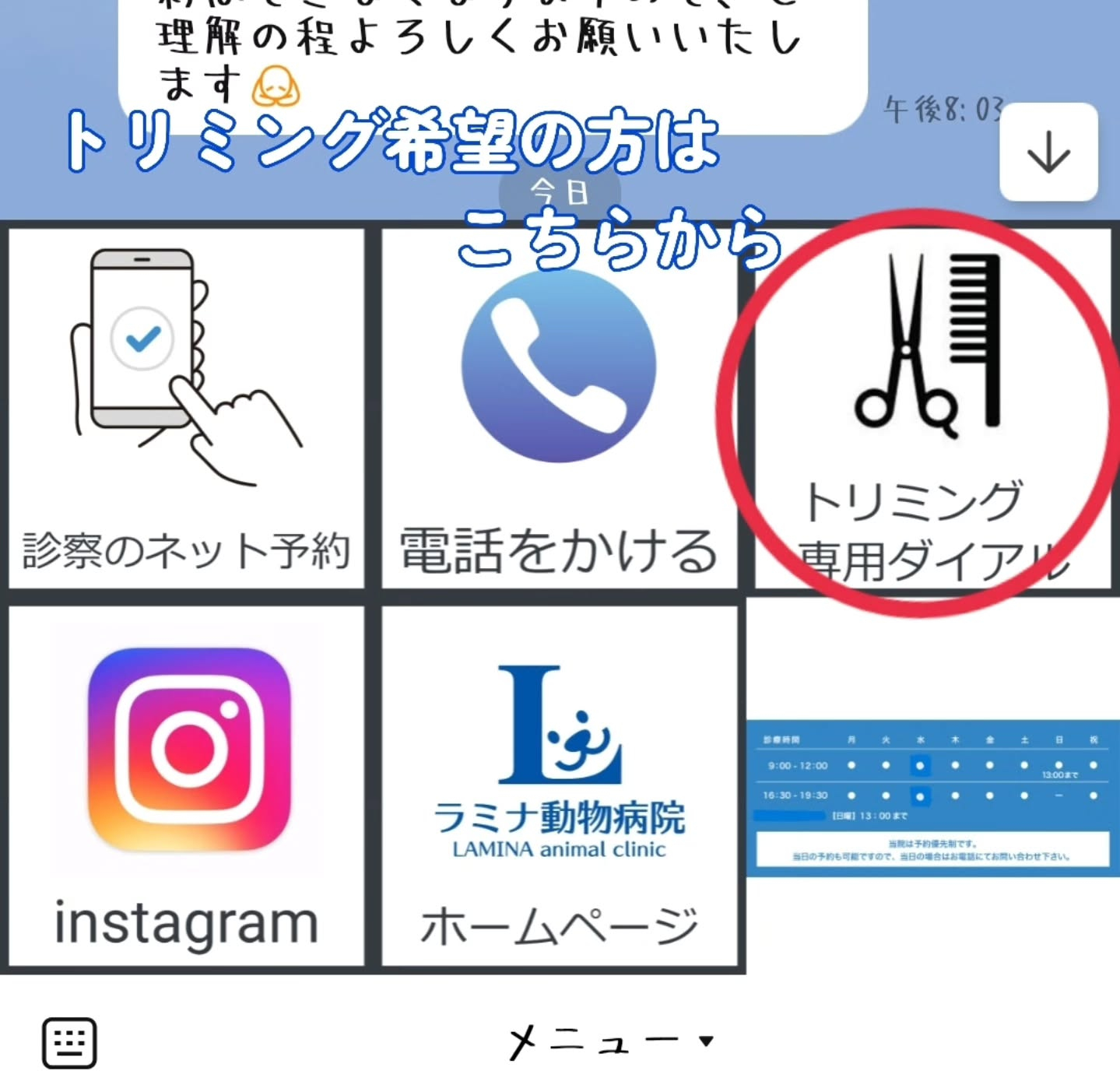This screenshot has height=1092, width=1120.
Task: Open ラミナ動物病院 ホームページ tile
Action: pos(559,786)
